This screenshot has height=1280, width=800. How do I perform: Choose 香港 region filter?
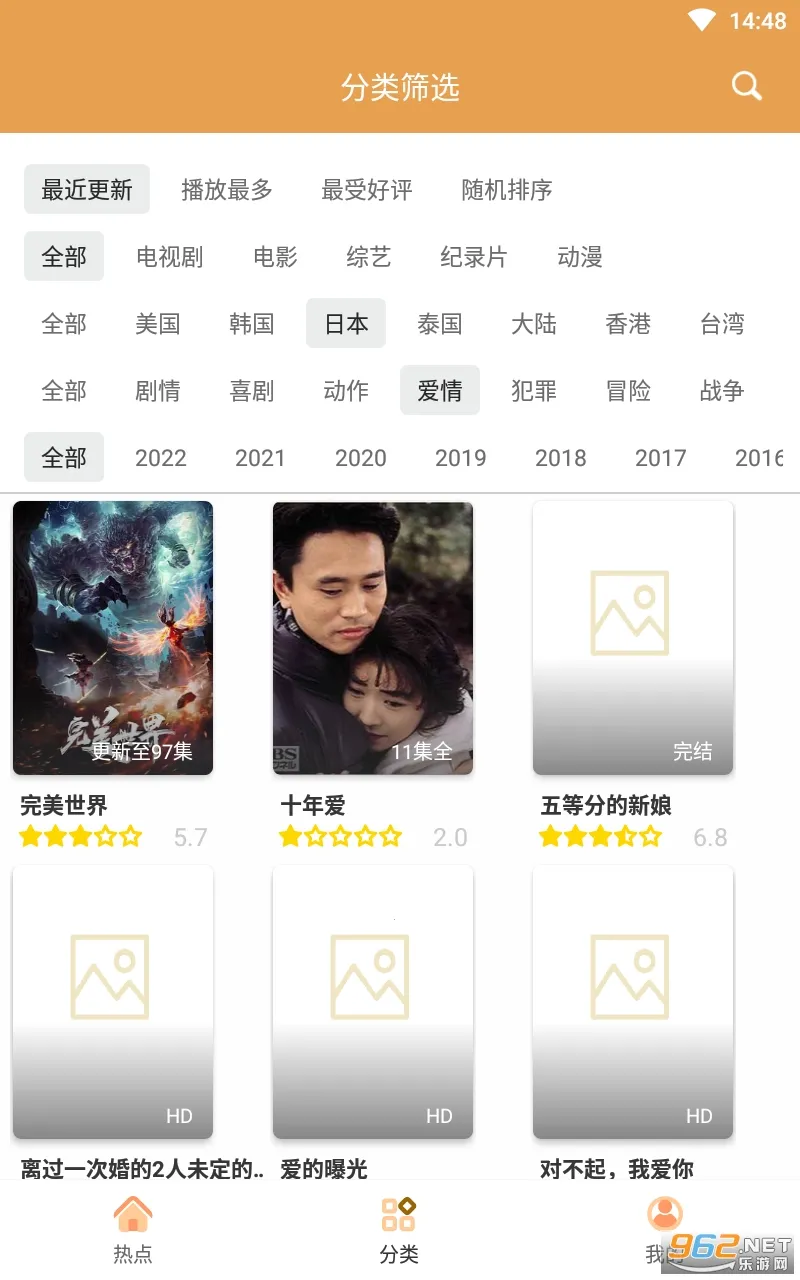pyautogui.click(x=628, y=324)
